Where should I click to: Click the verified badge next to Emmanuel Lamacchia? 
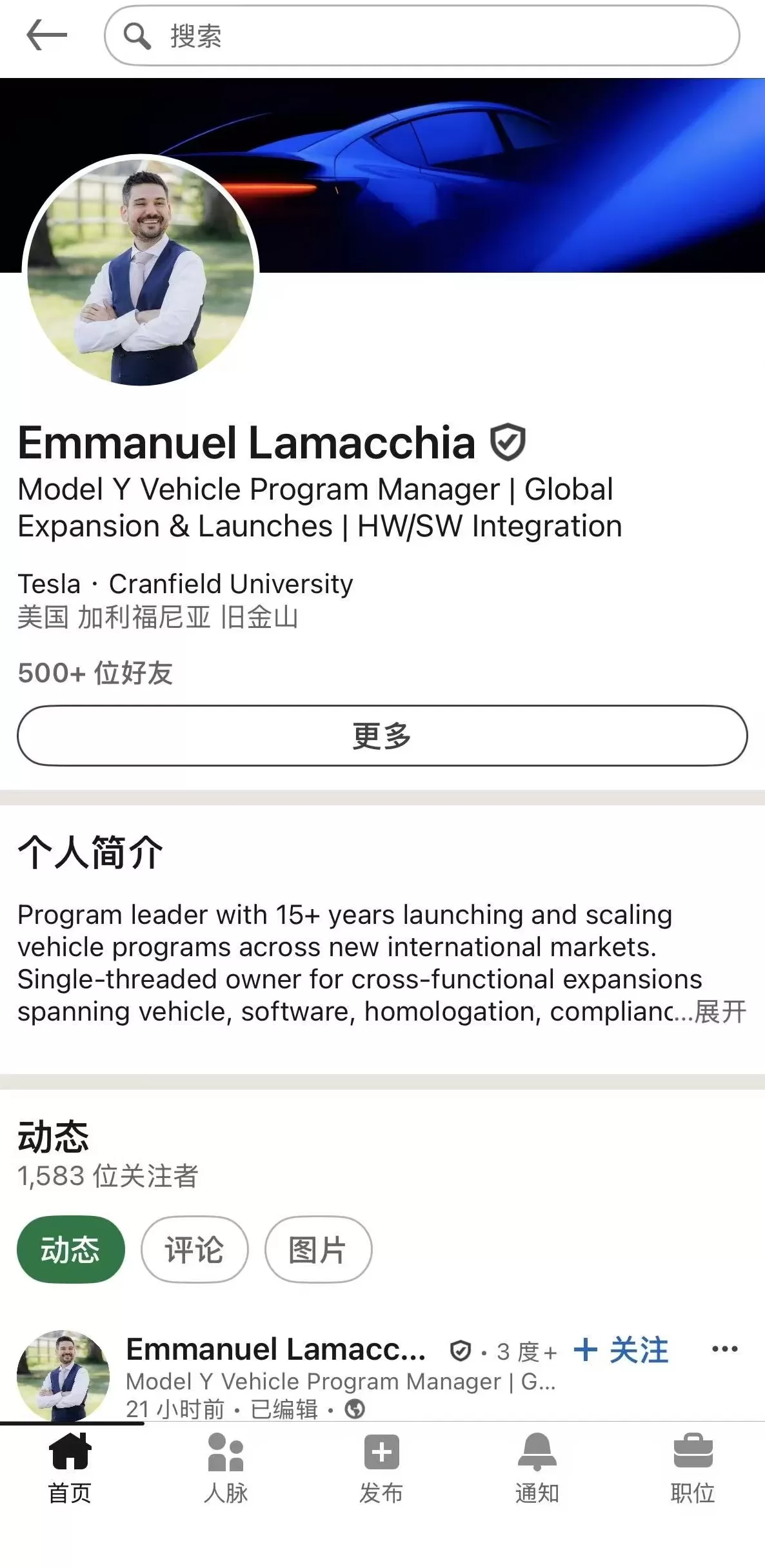click(508, 442)
